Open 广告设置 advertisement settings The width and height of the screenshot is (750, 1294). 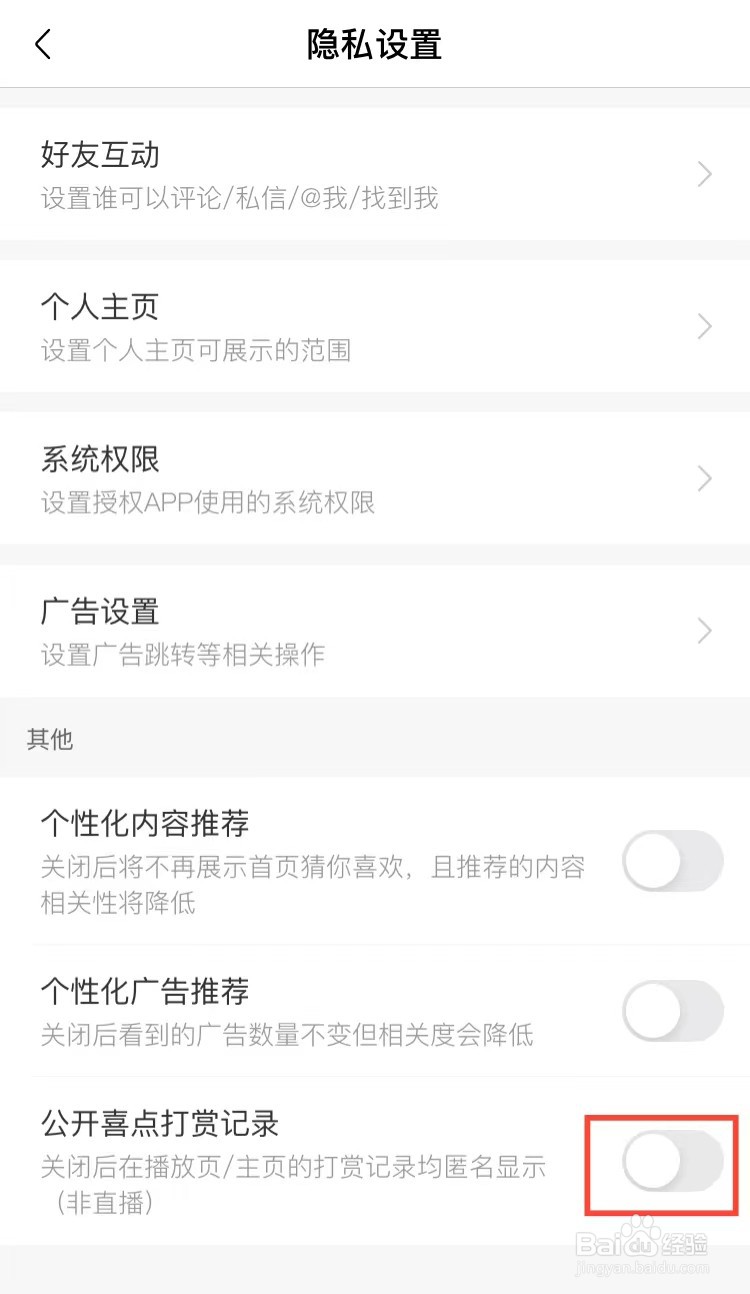click(100, 611)
